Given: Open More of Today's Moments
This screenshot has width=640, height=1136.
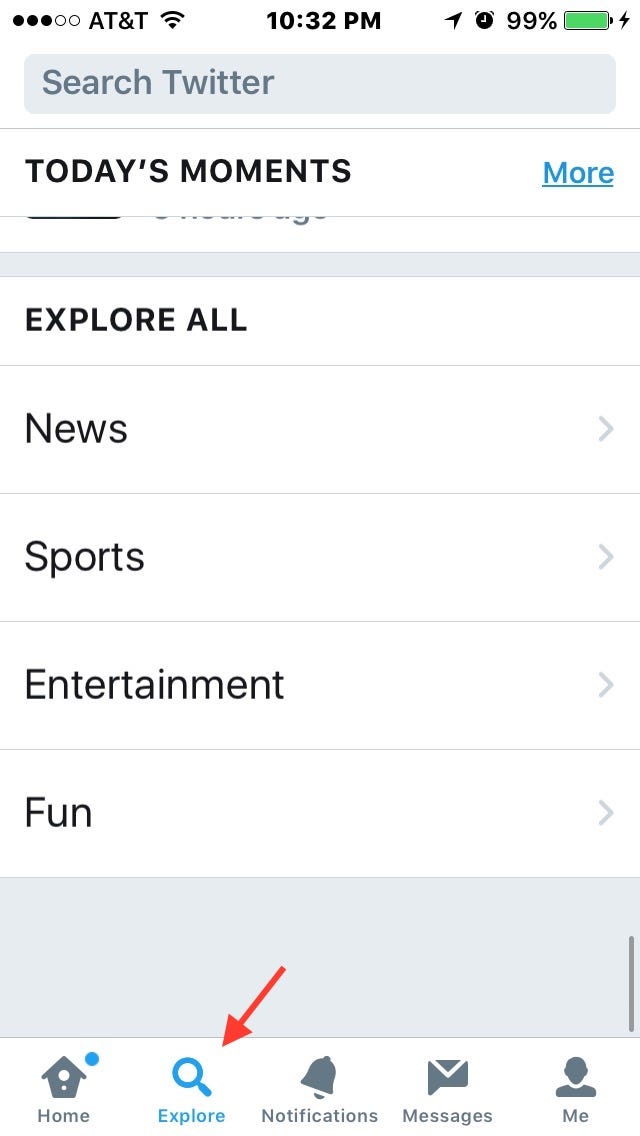Looking at the screenshot, I should pyautogui.click(x=578, y=173).
